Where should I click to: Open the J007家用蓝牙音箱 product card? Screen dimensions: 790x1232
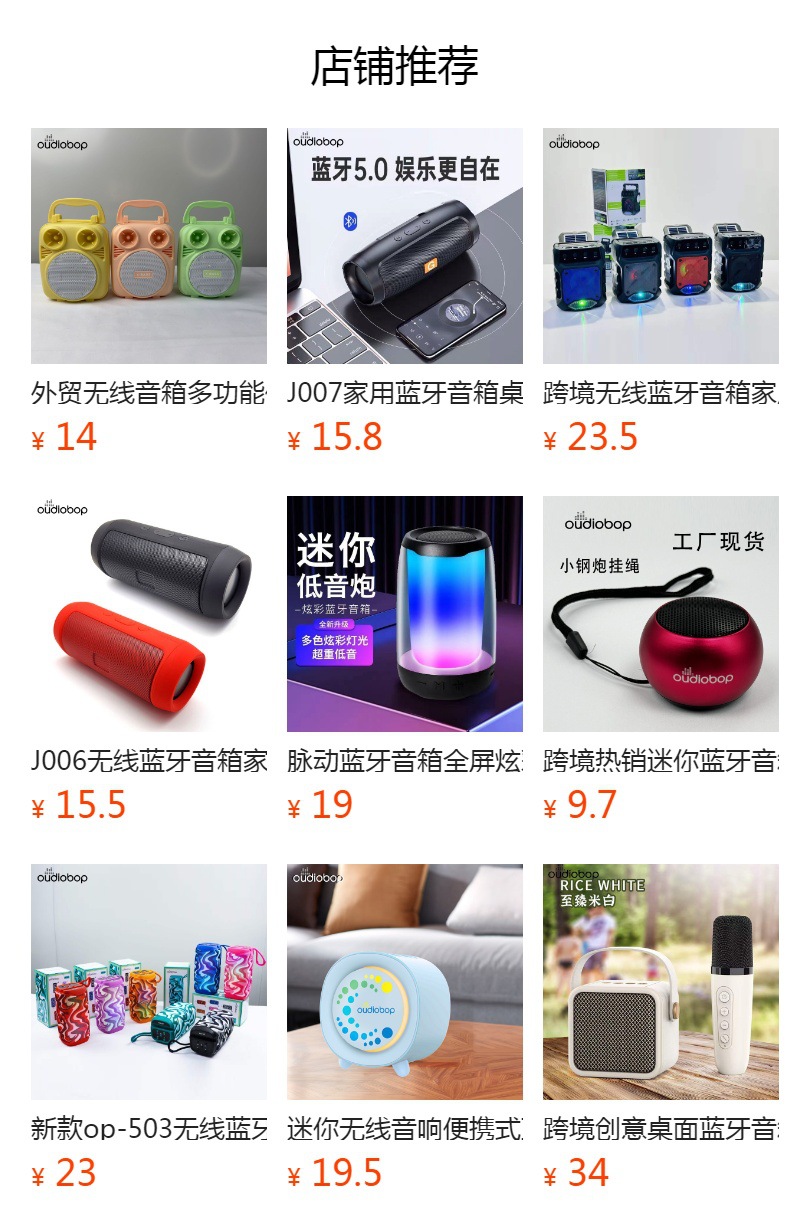point(405,292)
